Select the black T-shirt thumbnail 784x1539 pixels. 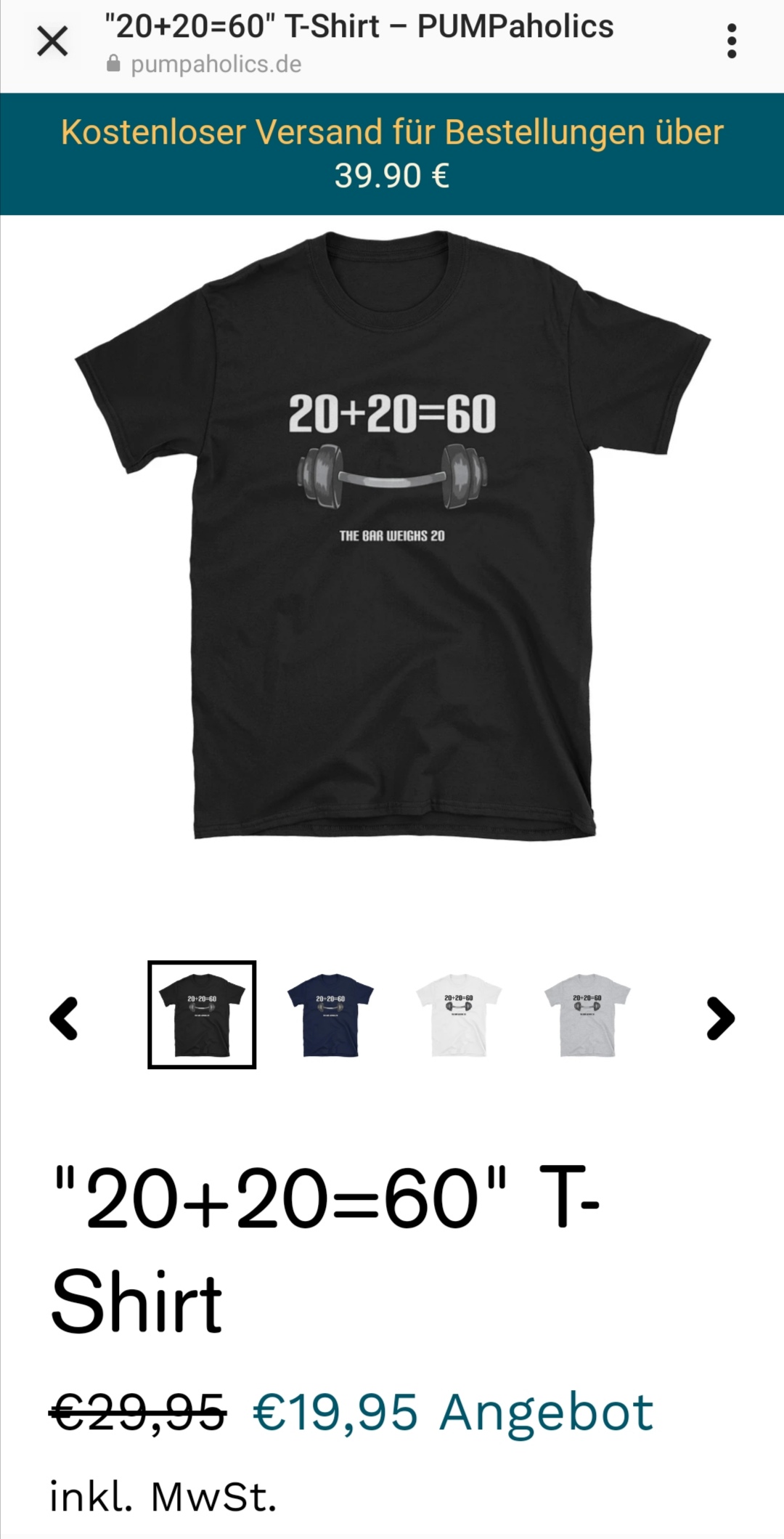(x=202, y=1015)
